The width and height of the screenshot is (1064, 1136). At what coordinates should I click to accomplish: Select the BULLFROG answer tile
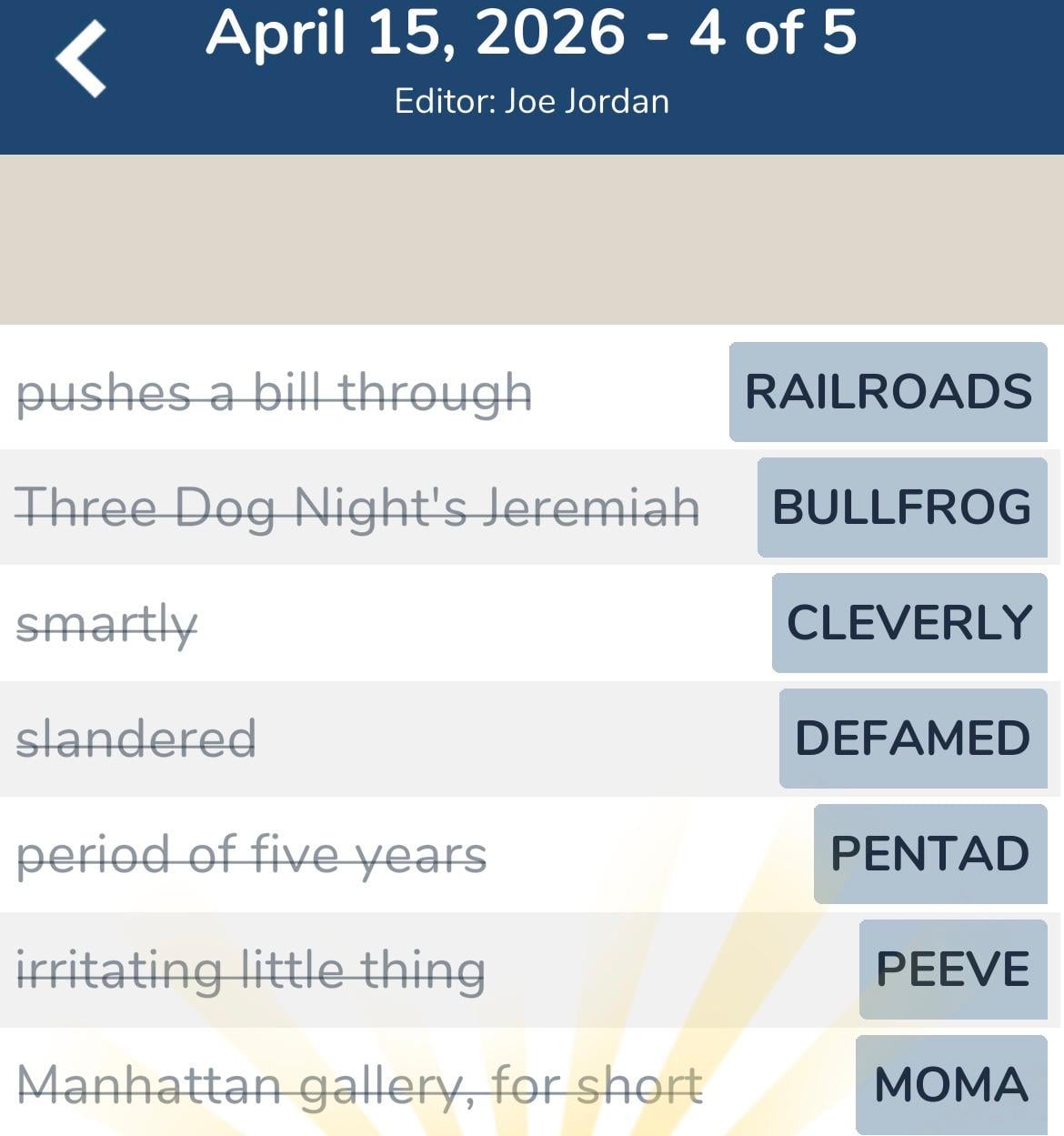click(x=902, y=508)
